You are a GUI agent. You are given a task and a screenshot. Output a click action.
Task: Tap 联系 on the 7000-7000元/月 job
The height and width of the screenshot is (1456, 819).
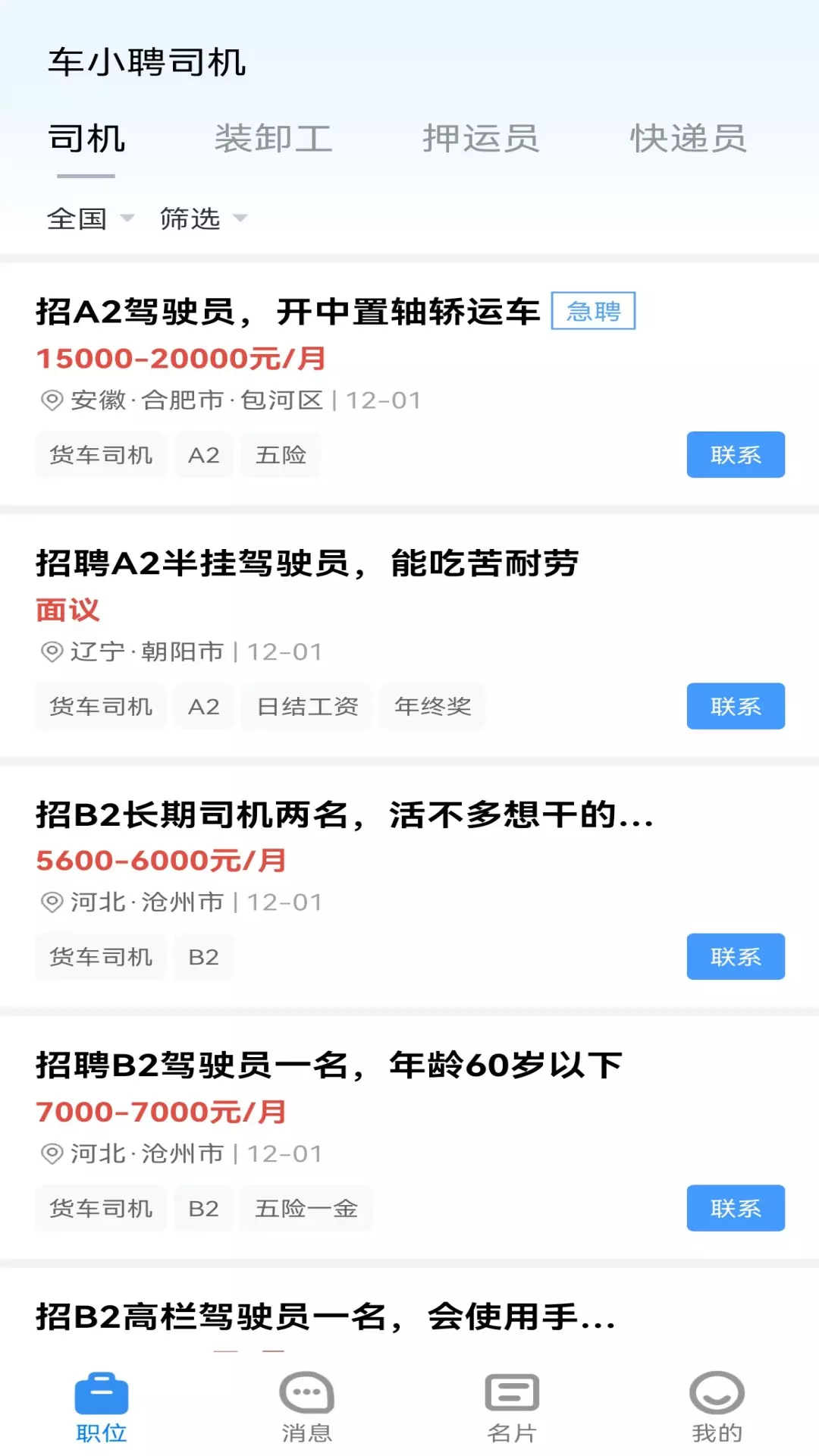(x=736, y=1208)
